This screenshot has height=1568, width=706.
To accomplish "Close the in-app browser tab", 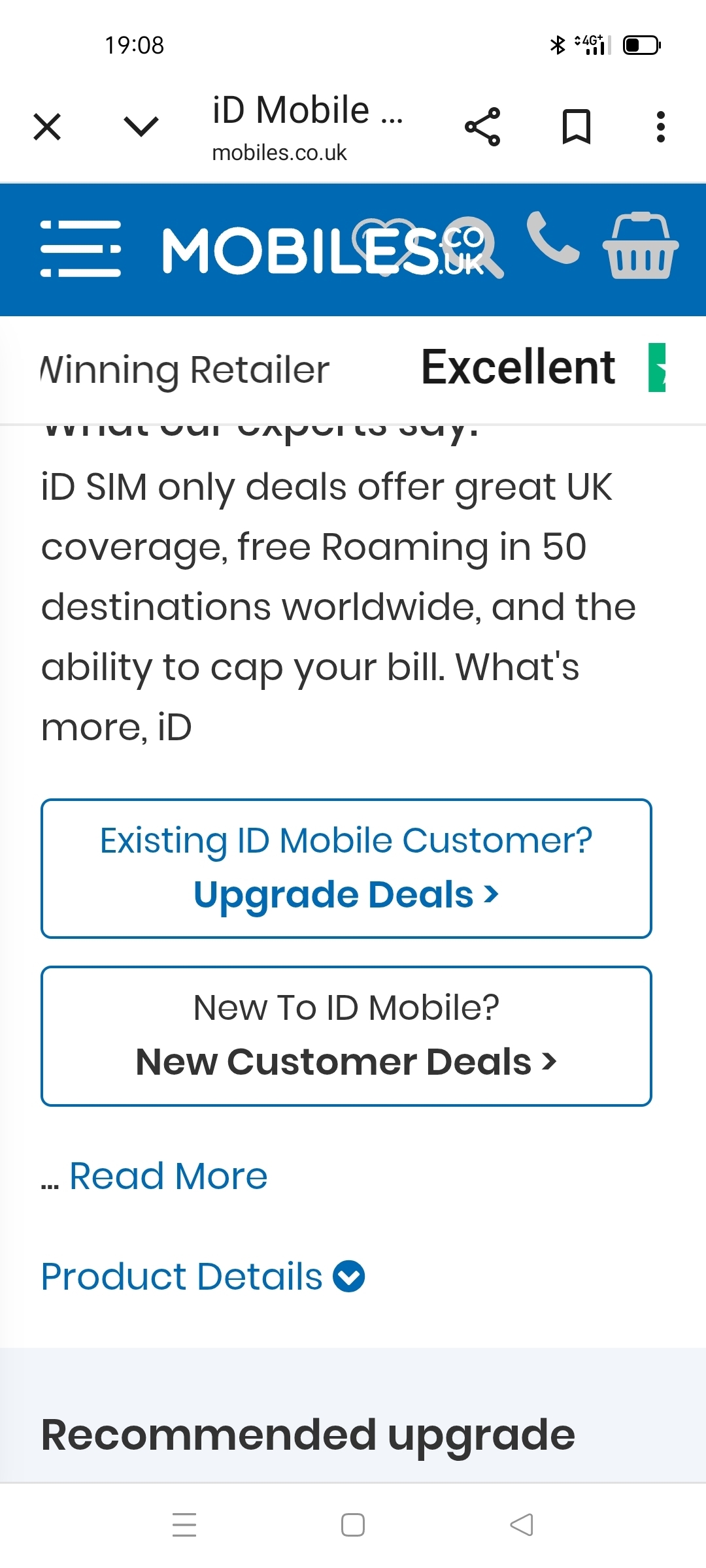I will pos(47,127).
